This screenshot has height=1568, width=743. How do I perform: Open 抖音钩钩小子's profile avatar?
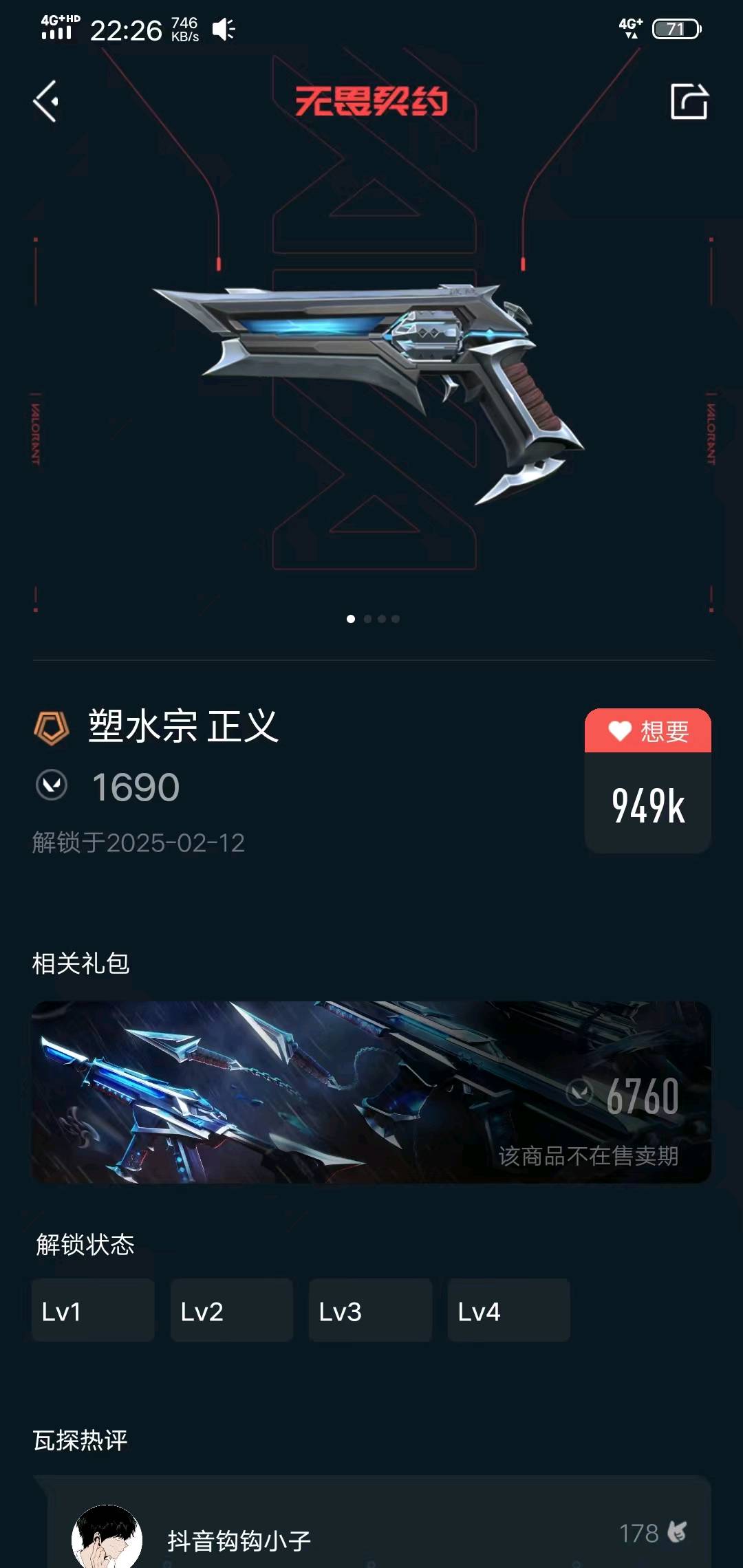click(x=107, y=1538)
